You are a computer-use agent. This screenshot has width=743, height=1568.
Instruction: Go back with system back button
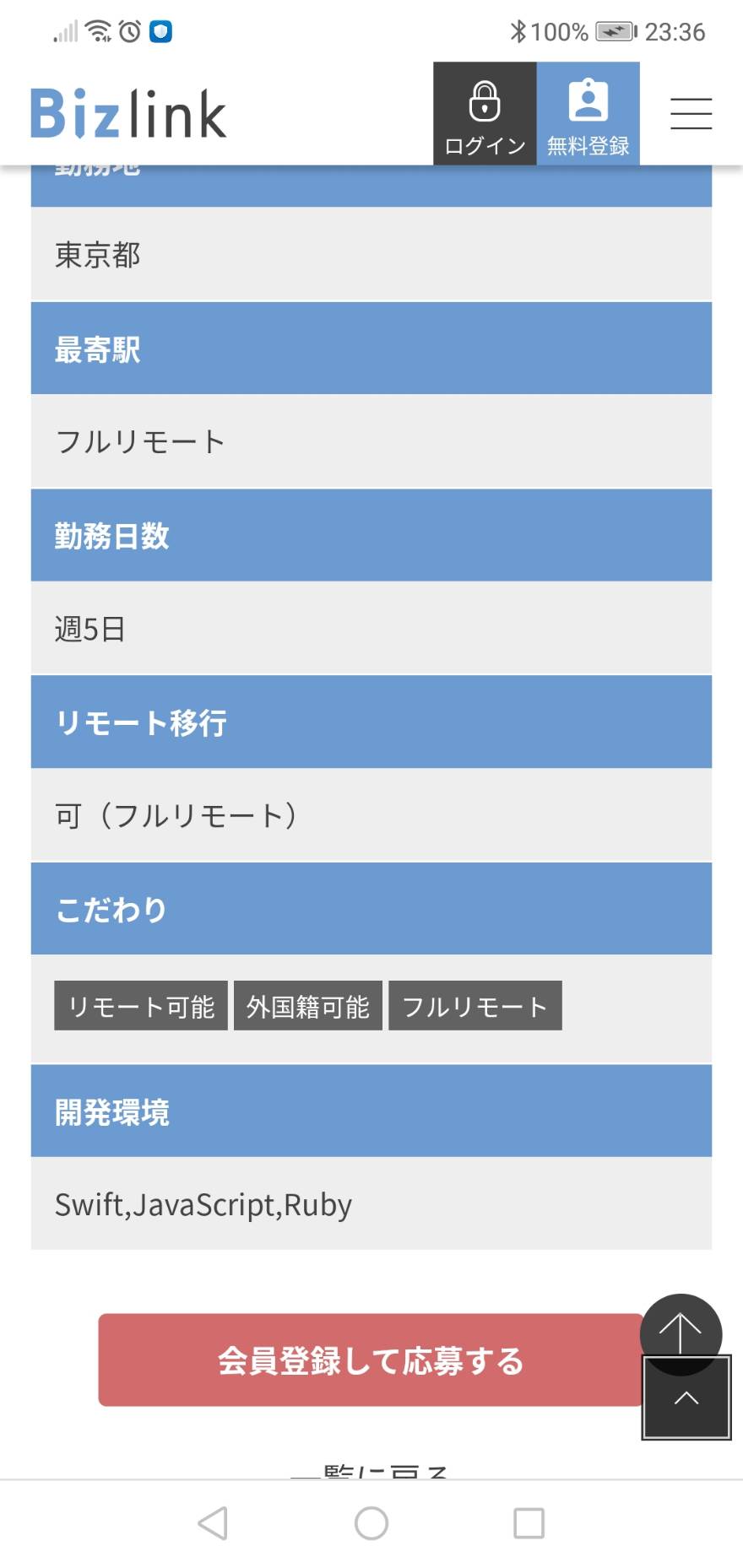click(x=213, y=1524)
